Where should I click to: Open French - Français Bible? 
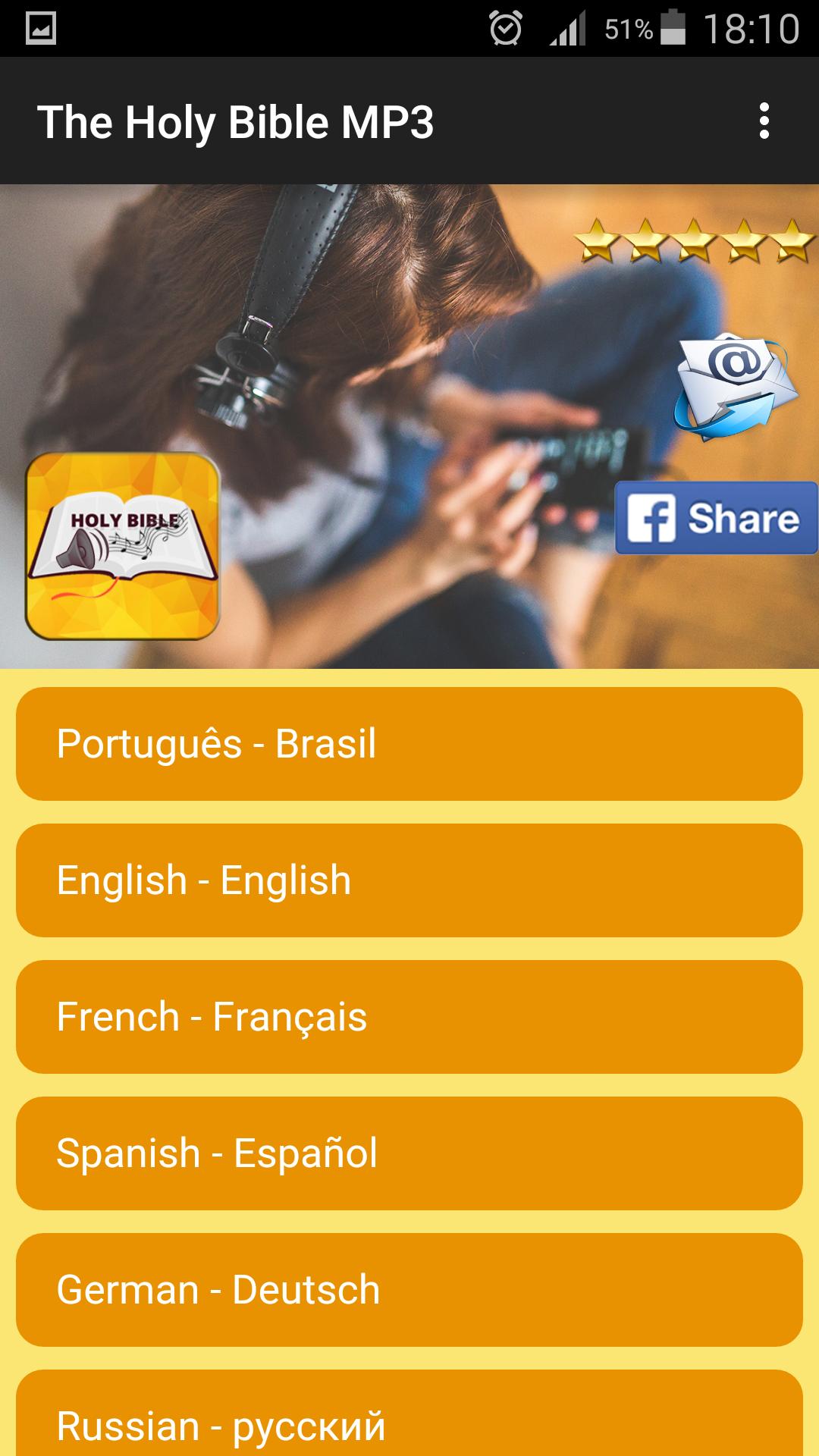pyautogui.click(x=409, y=1017)
